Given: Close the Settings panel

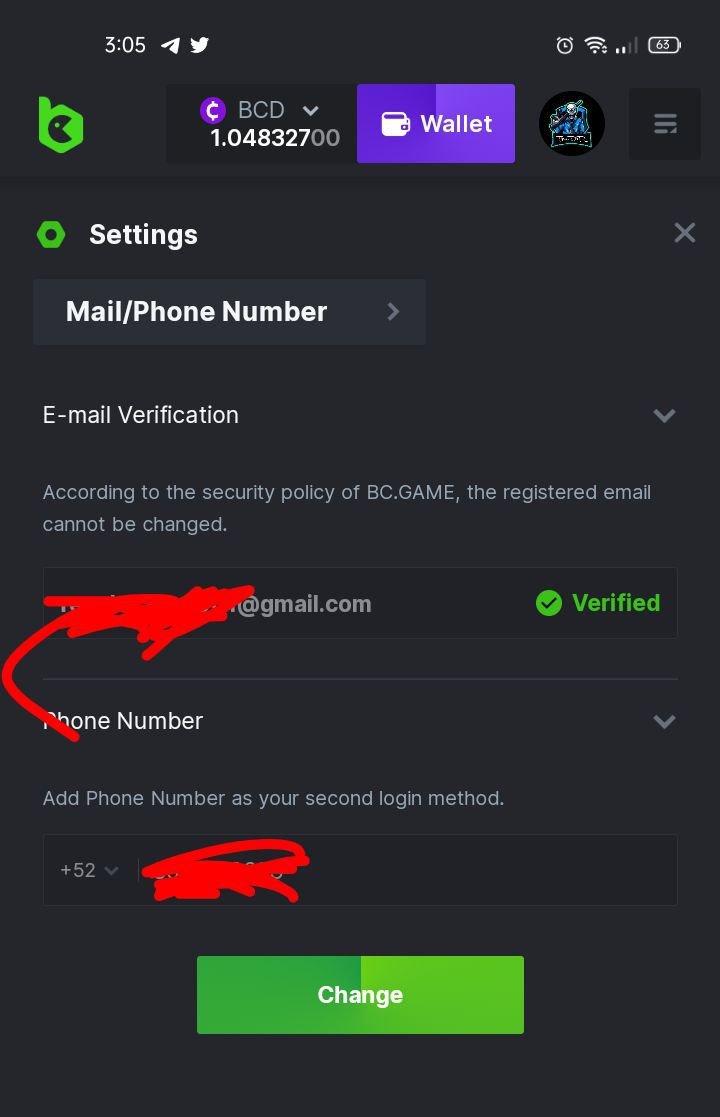Looking at the screenshot, I should (684, 233).
